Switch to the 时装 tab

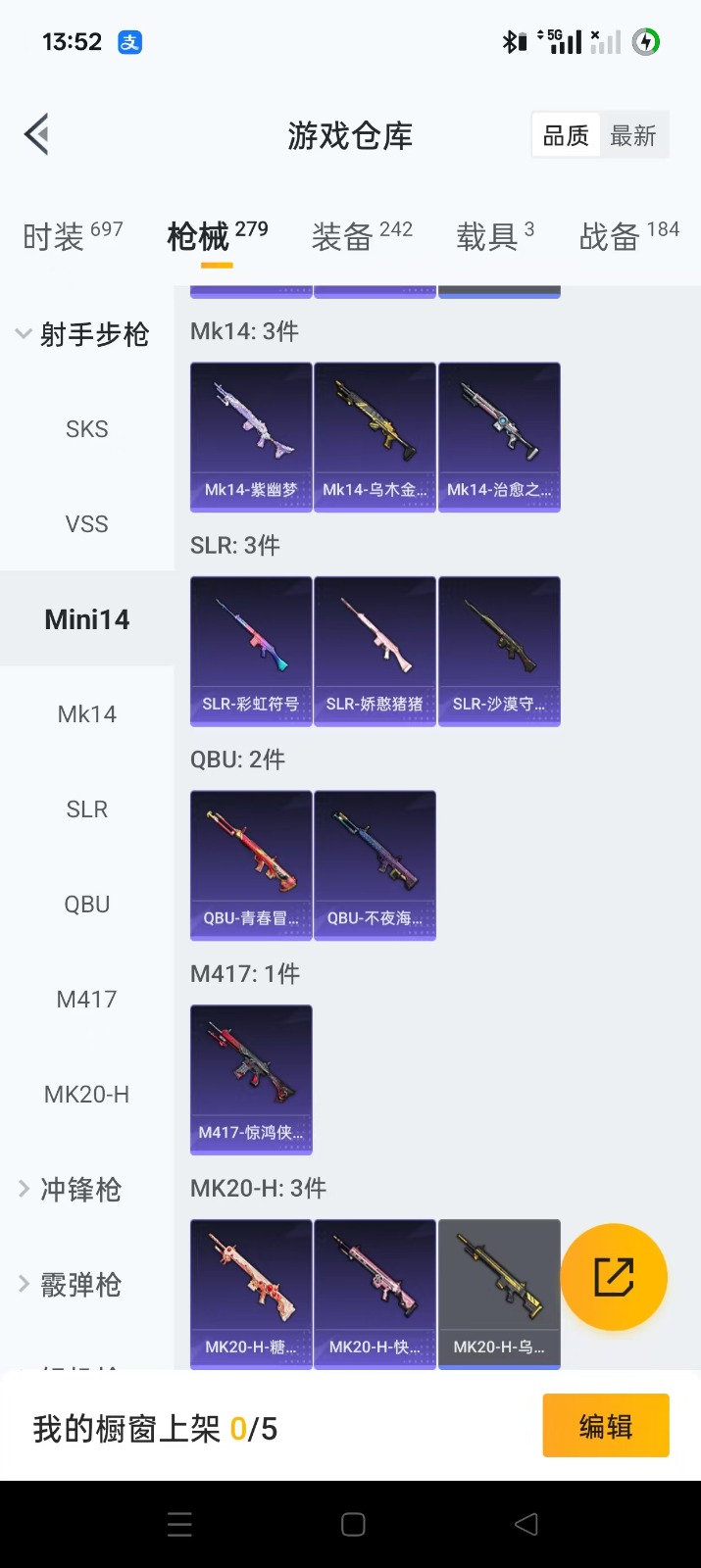point(73,236)
